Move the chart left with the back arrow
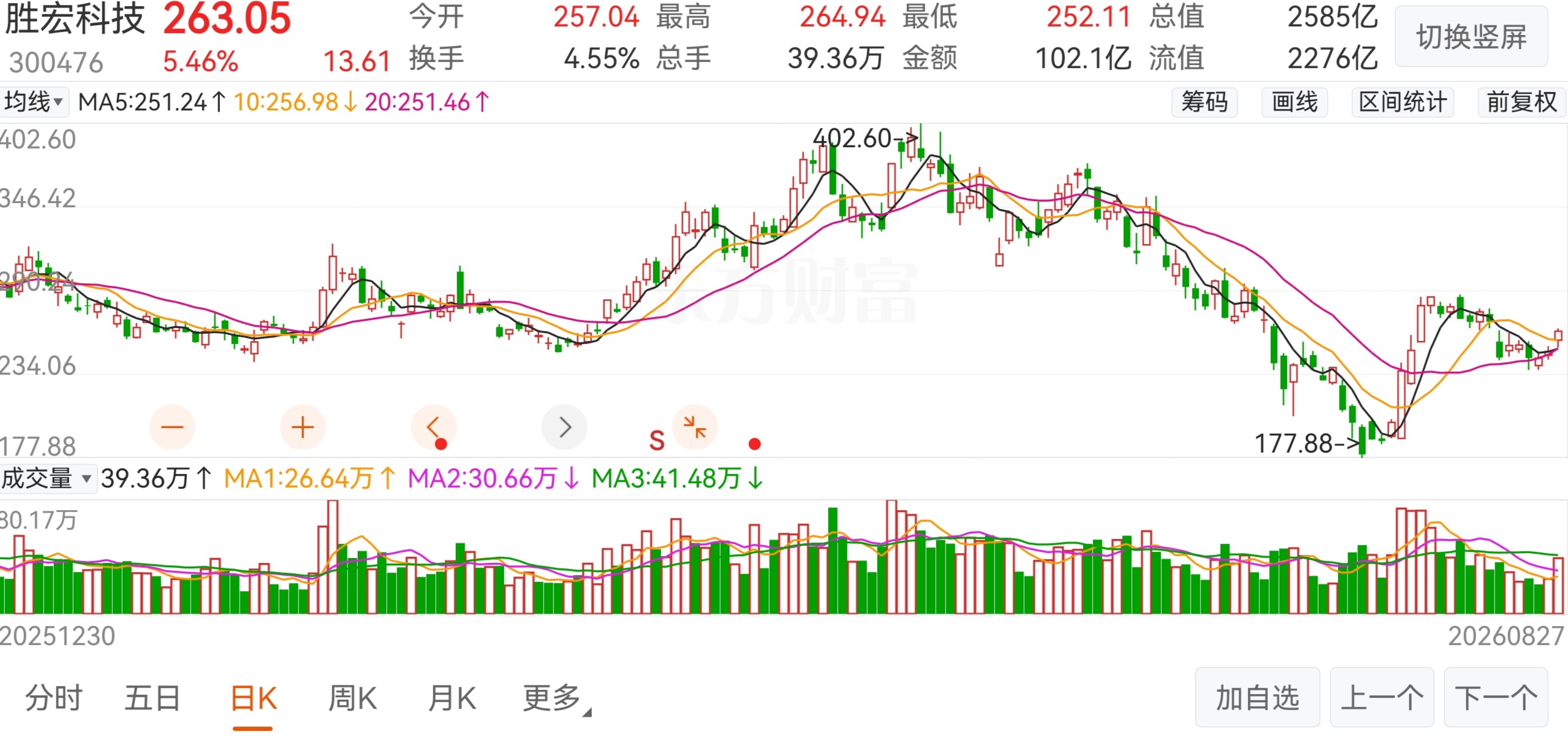This screenshot has width=1568, height=737. (434, 427)
